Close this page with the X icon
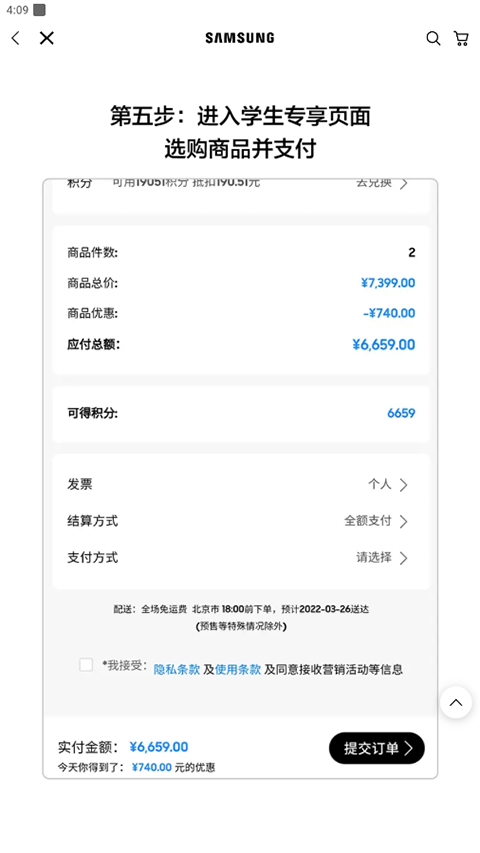Viewport: 480px width, 853px height. coord(47,38)
